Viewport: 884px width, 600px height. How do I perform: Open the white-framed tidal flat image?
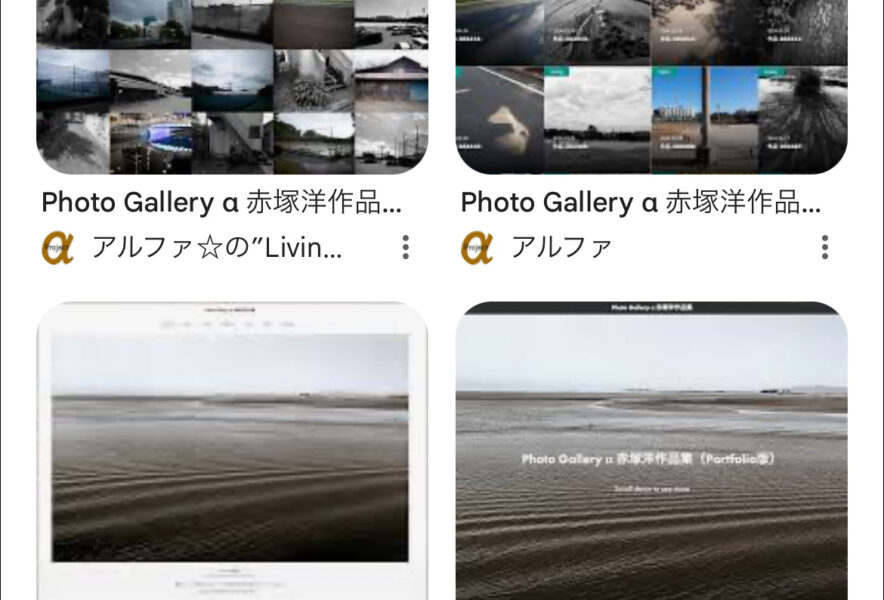click(x=232, y=450)
